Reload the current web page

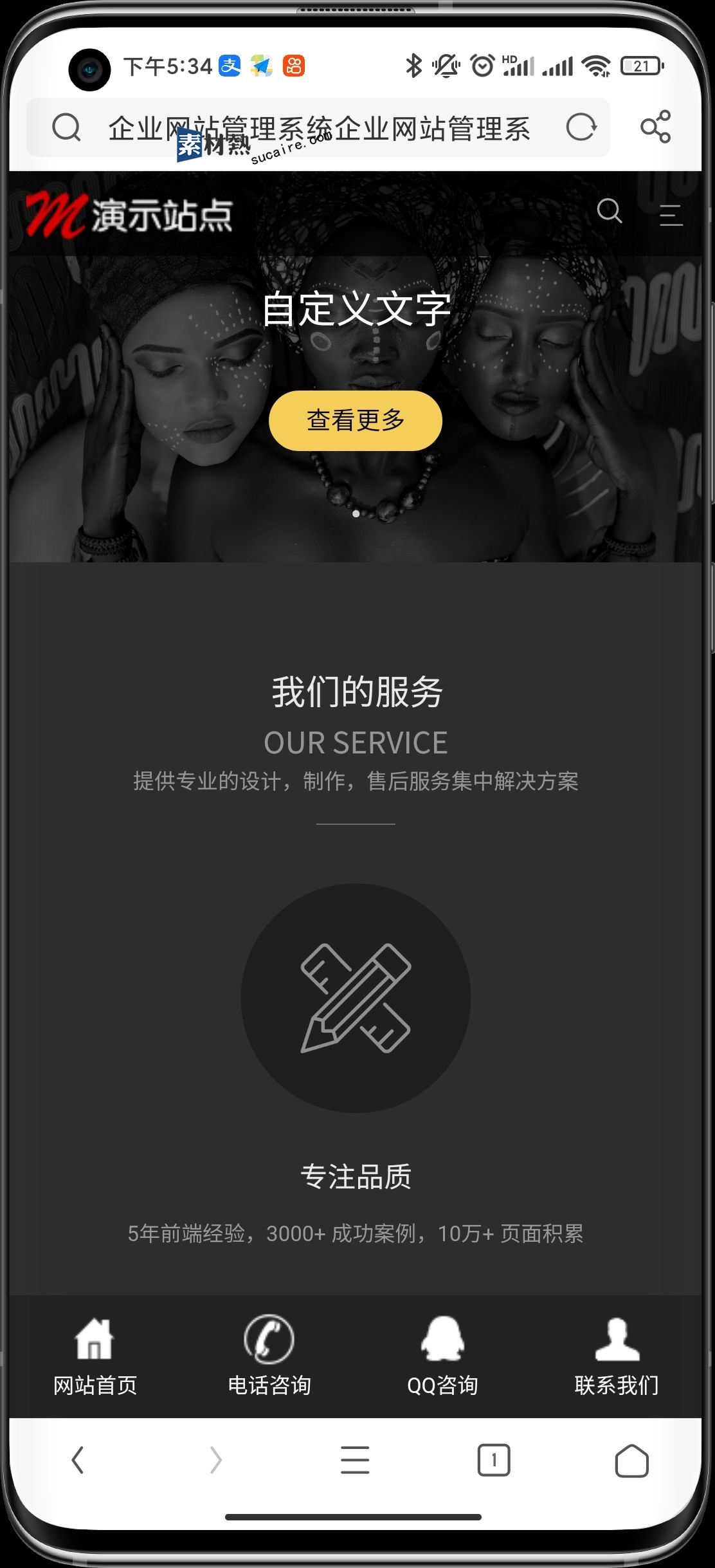(581, 127)
